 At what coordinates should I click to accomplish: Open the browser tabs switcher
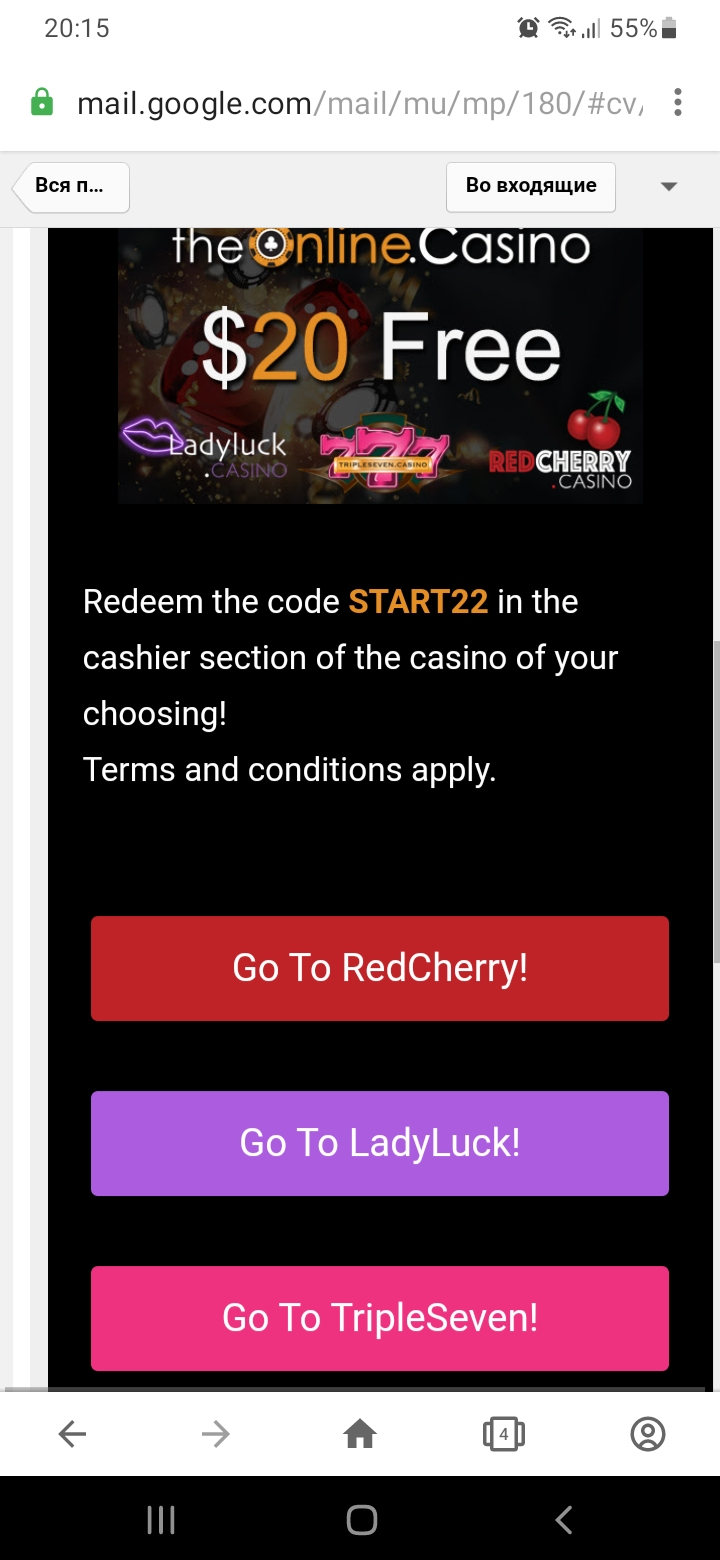(x=504, y=1435)
